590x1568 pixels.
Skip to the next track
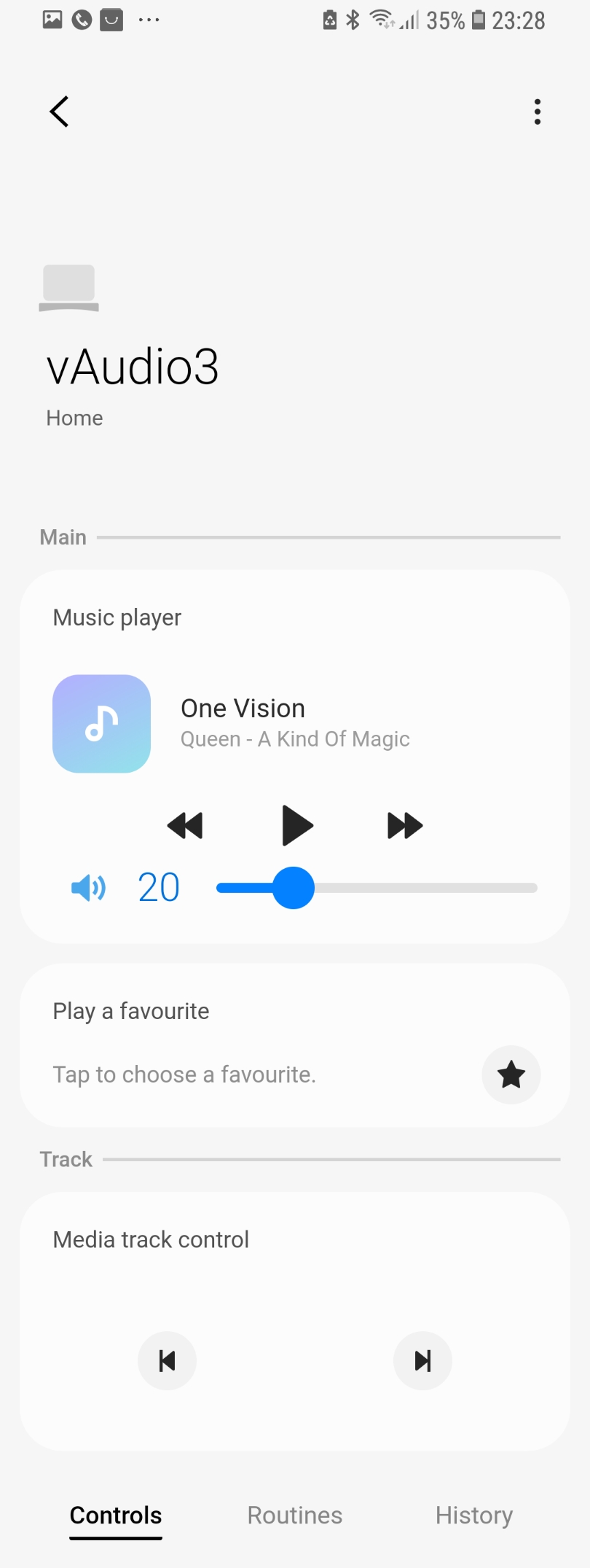pos(422,1361)
